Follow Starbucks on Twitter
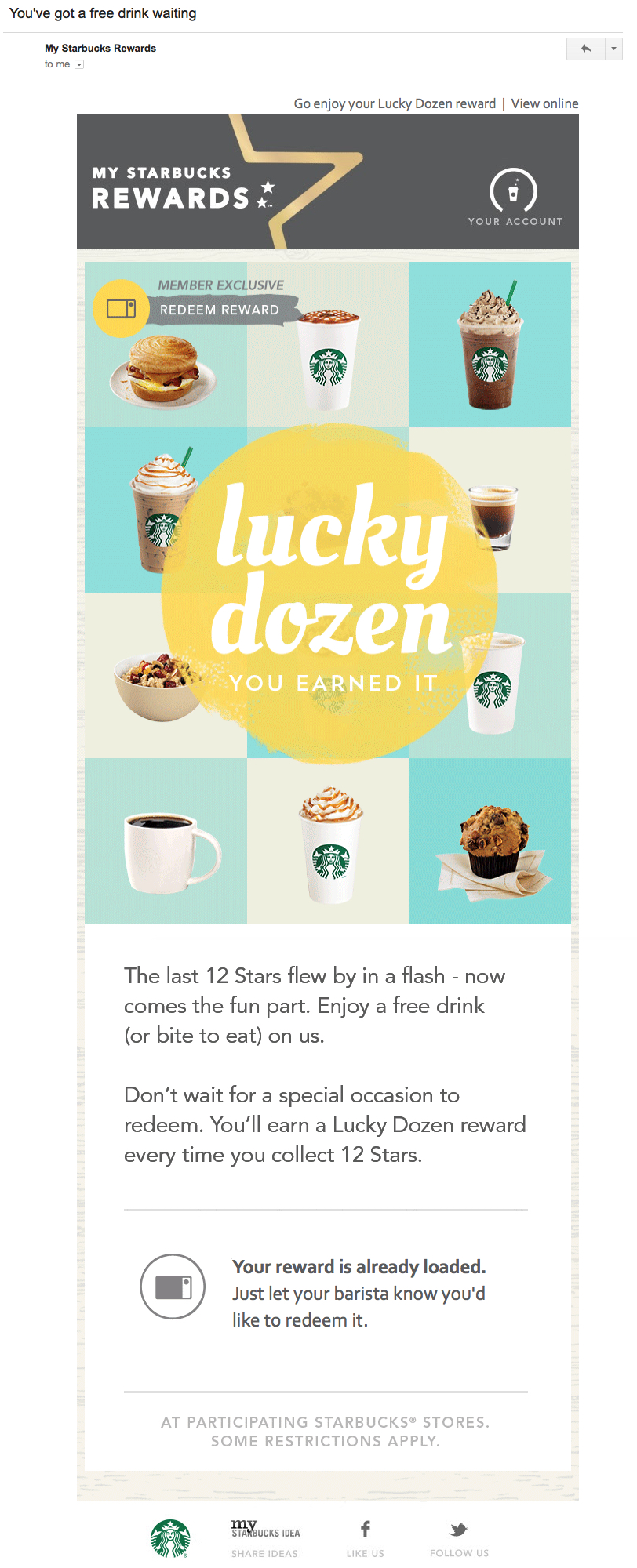This screenshot has width=637, height=1568. [459, 1538]
